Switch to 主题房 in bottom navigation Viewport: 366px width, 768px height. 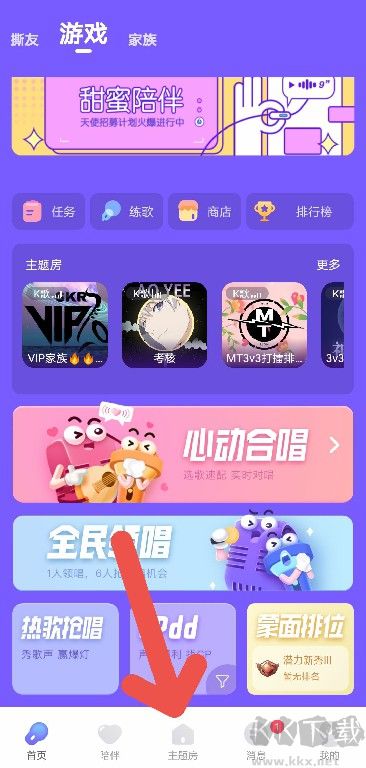(x=183, y=740)
